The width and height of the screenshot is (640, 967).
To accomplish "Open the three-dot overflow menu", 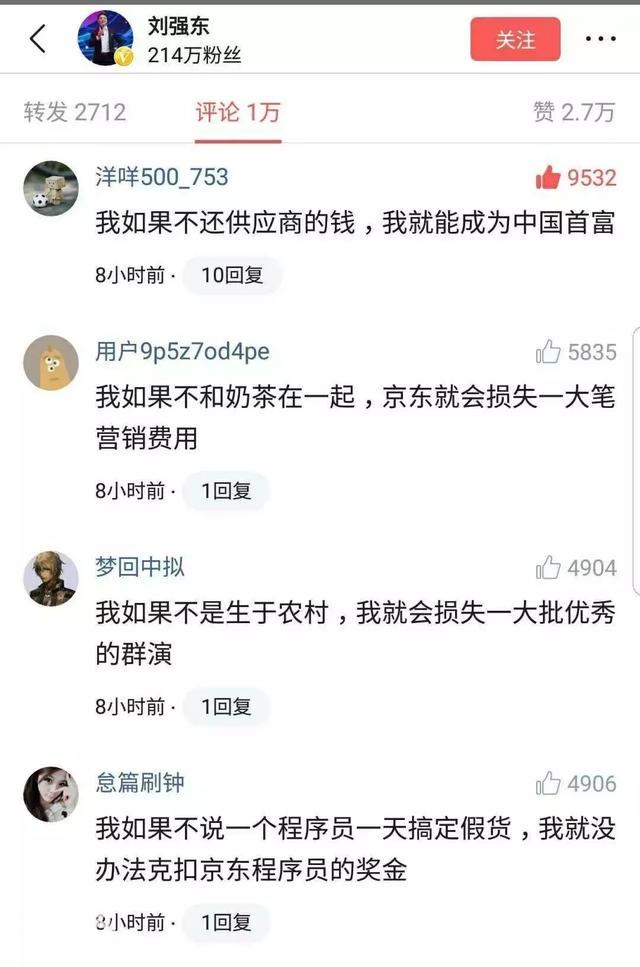I will pos(600,39).
